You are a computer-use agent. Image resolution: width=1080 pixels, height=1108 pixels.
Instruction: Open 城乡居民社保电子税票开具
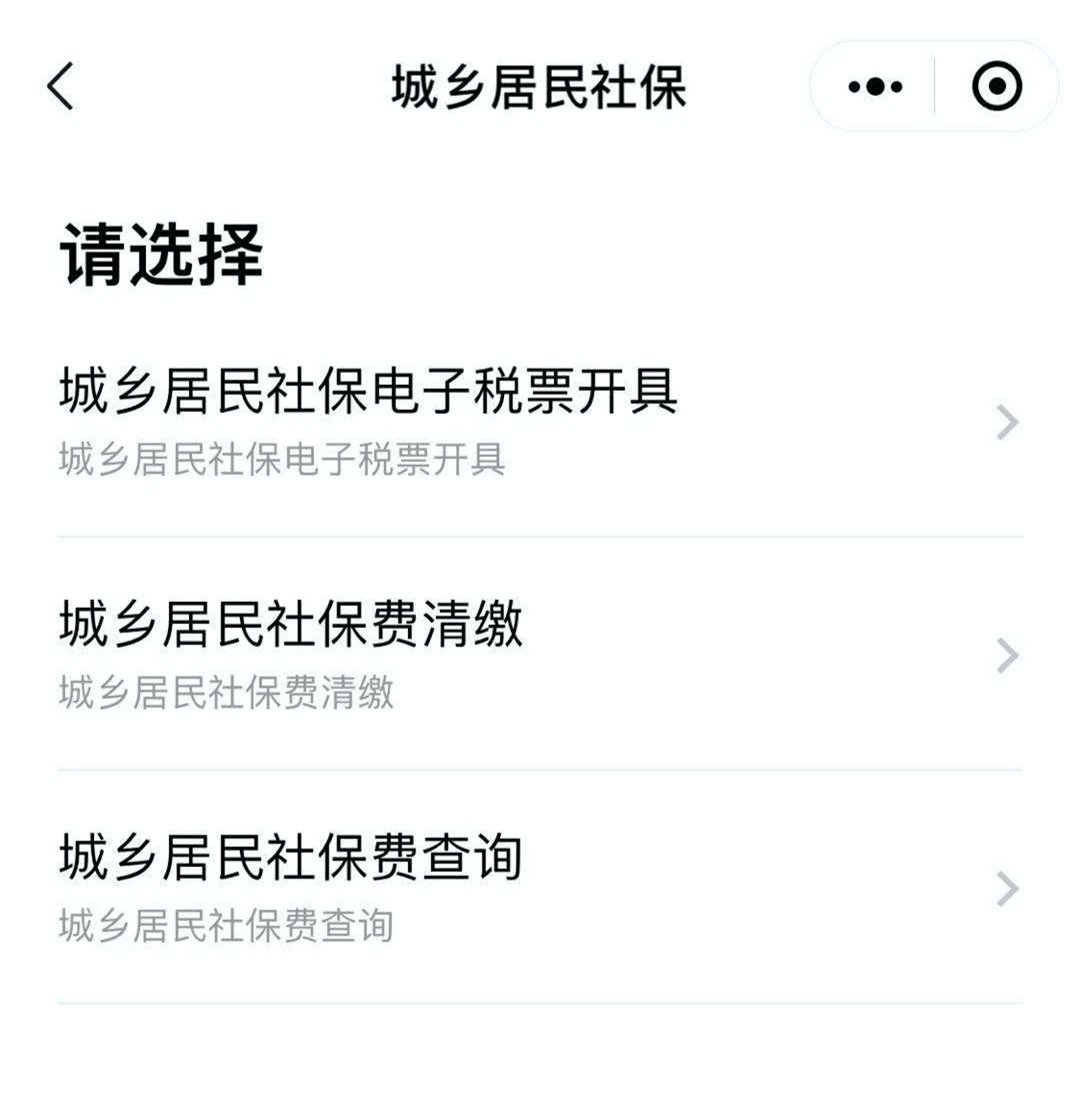click(540, 422)
